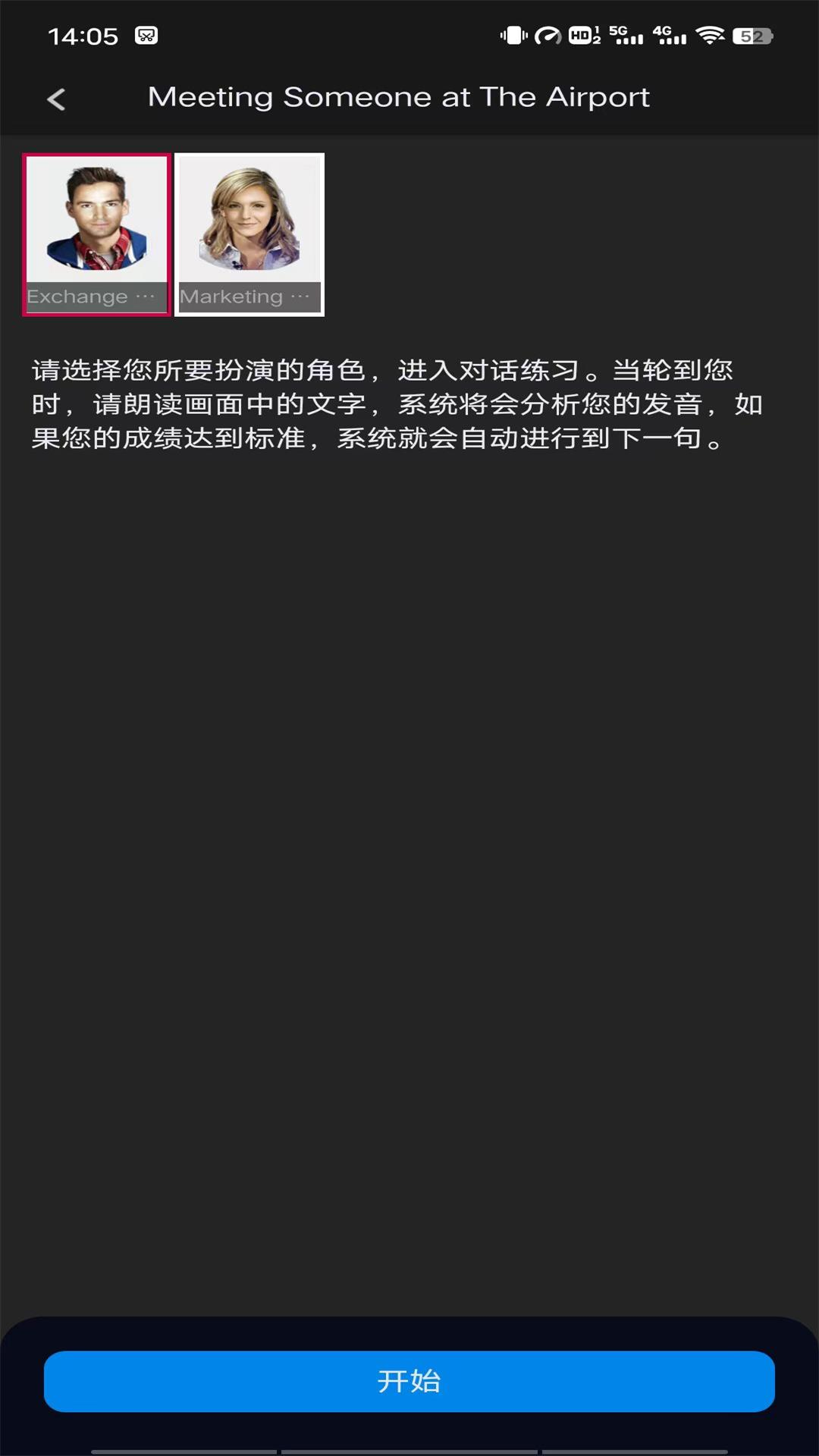Choose the Marketing role card

point(249,234)
